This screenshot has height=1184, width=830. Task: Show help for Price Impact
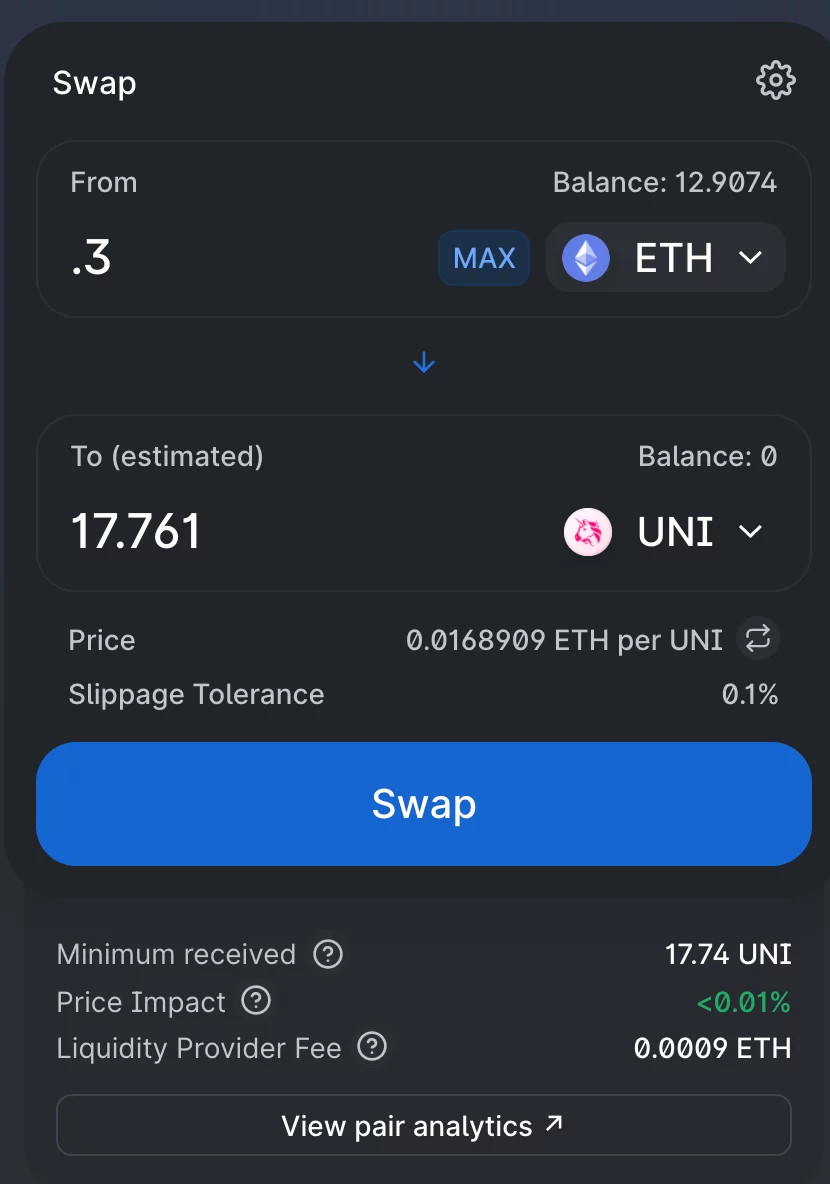257,1001
